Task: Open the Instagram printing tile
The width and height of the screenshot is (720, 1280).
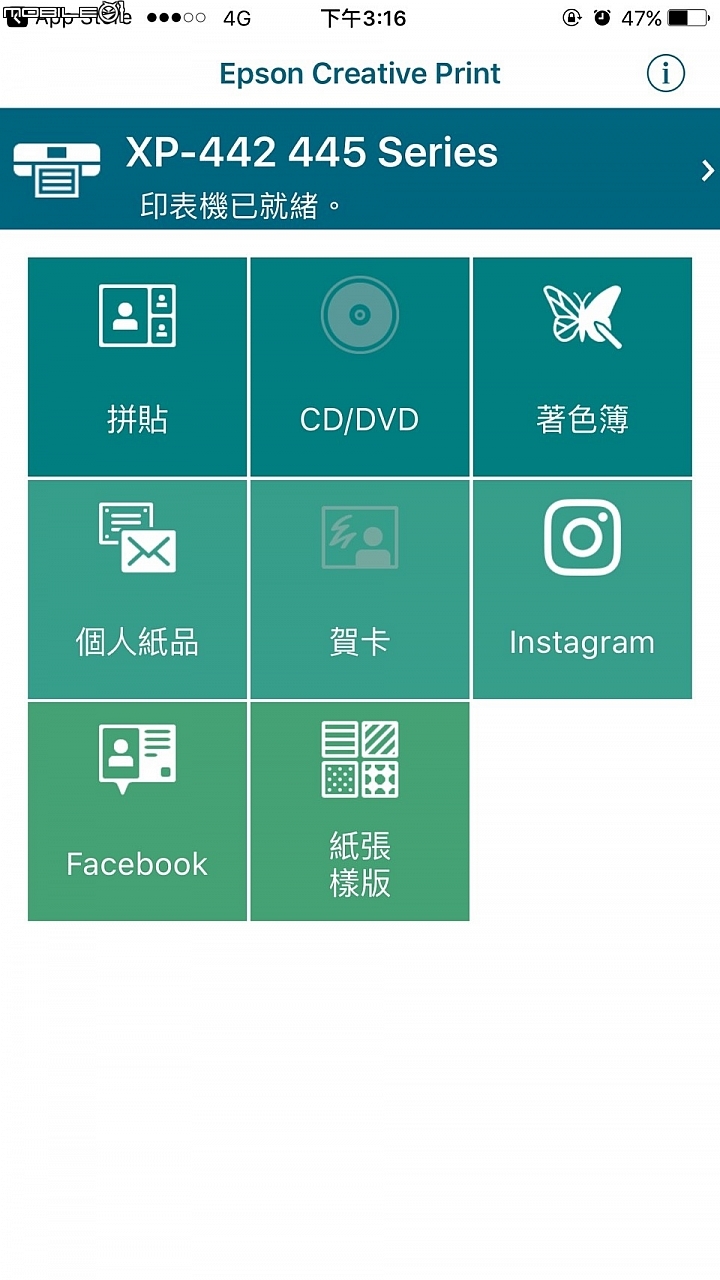Action: click(x=582, y=589)
